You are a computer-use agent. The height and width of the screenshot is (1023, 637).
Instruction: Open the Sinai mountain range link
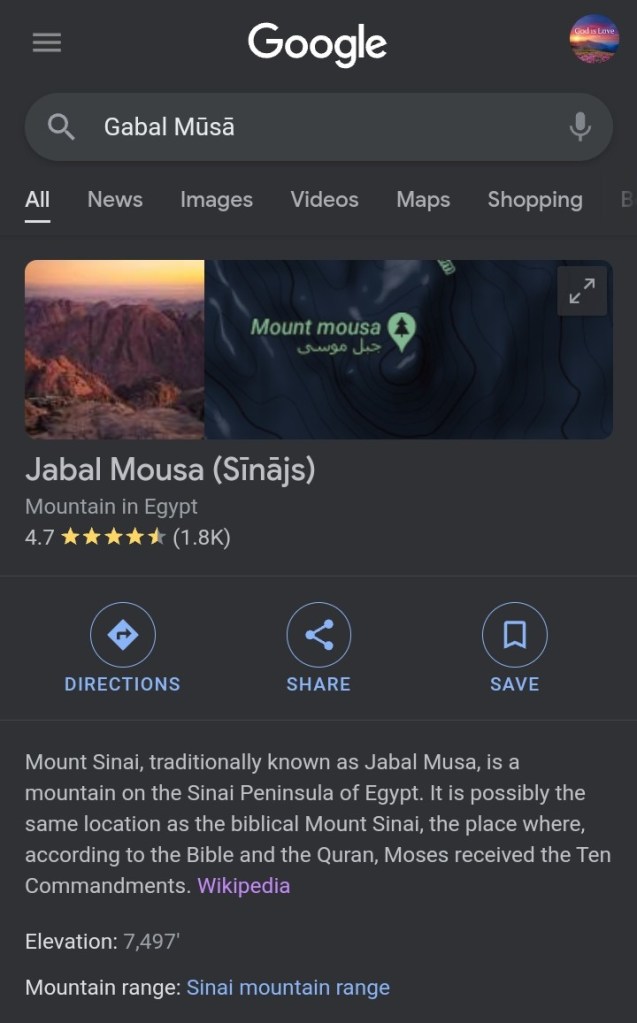pyautogui.click(x=288, y=988)
